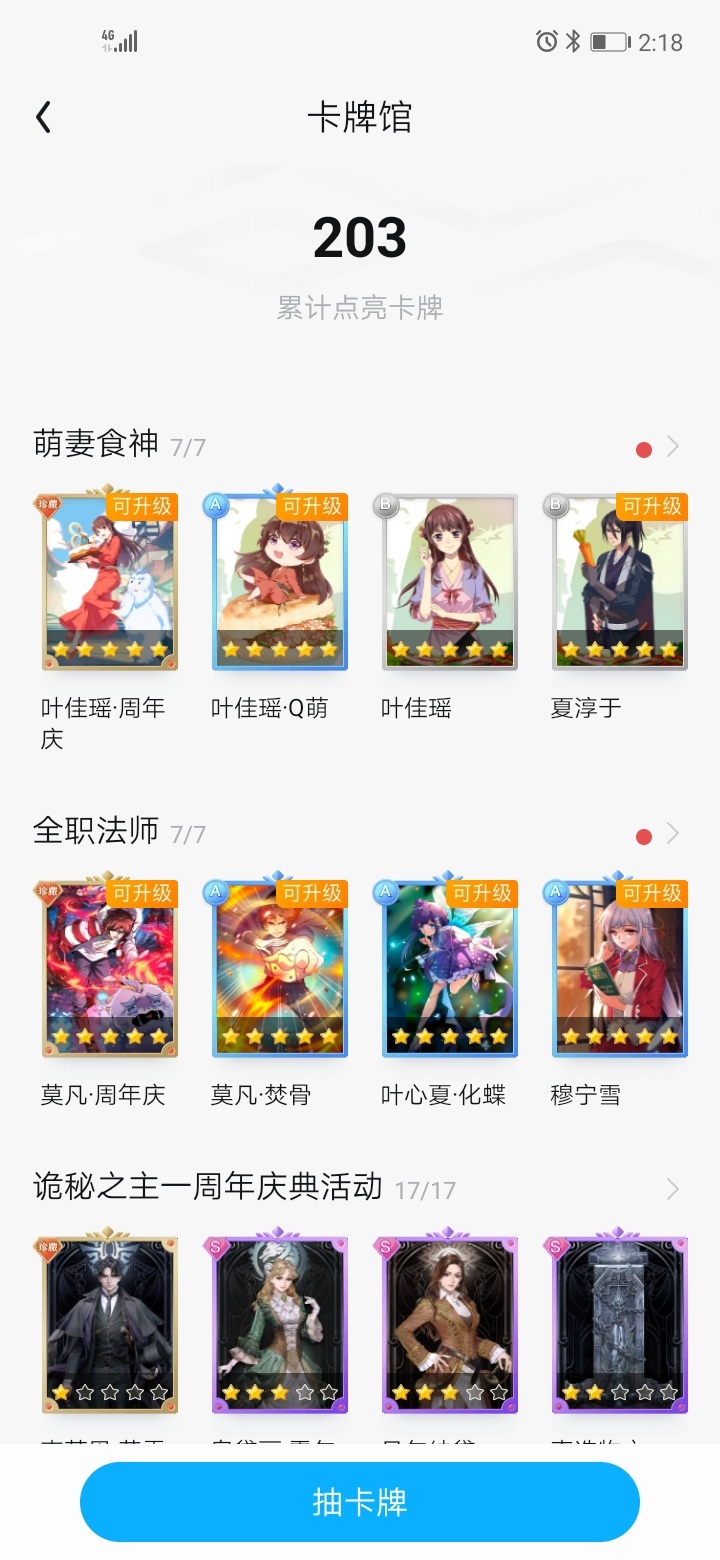
Task: View the 莫凡·焚骨 card
Action: (x=280, y=969)
